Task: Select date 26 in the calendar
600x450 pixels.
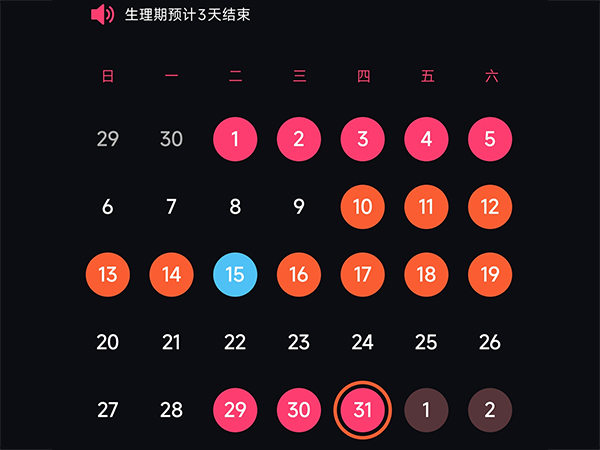Action: [490, 343]
